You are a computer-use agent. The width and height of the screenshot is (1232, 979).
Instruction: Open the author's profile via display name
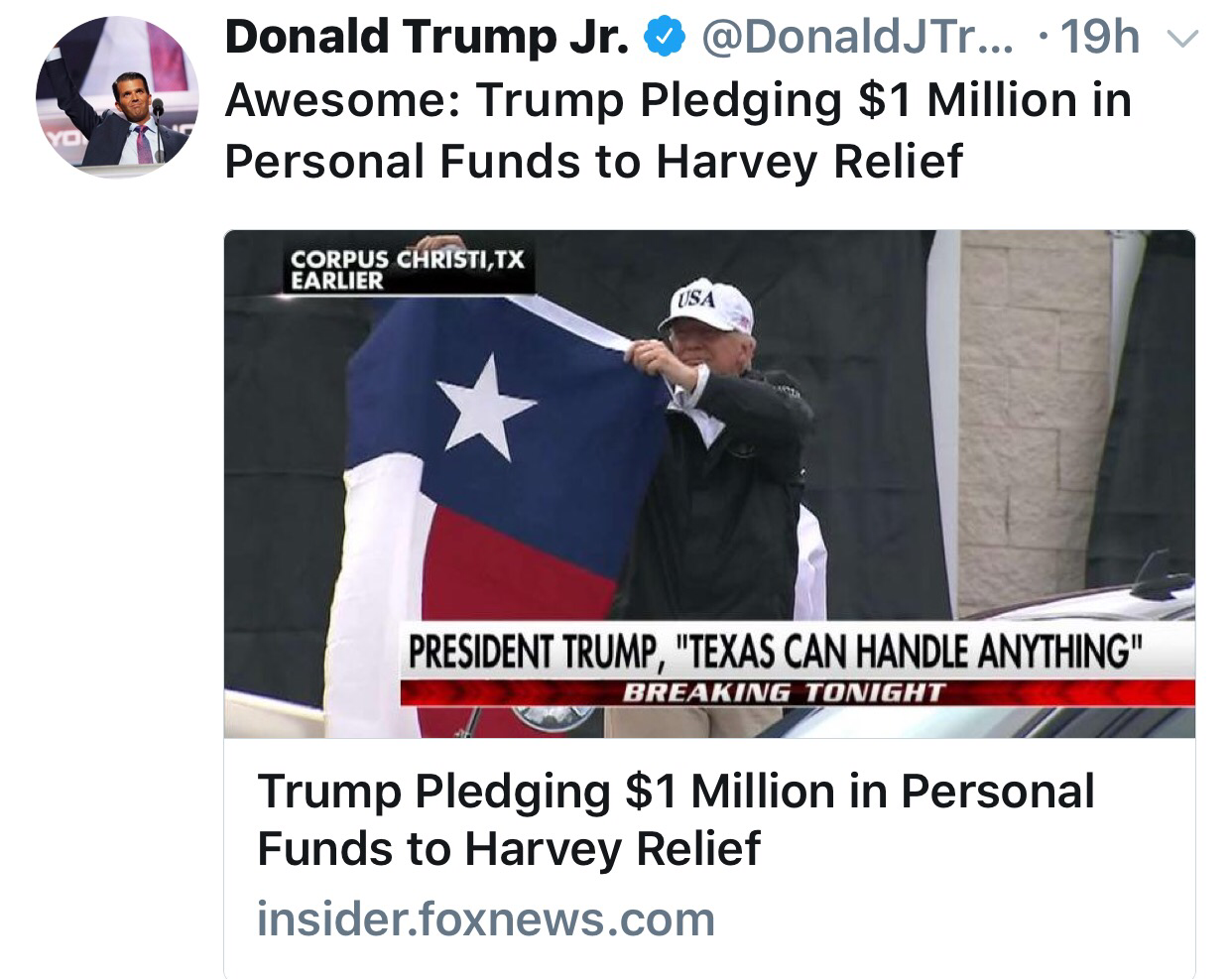click(x=427, y=38)
